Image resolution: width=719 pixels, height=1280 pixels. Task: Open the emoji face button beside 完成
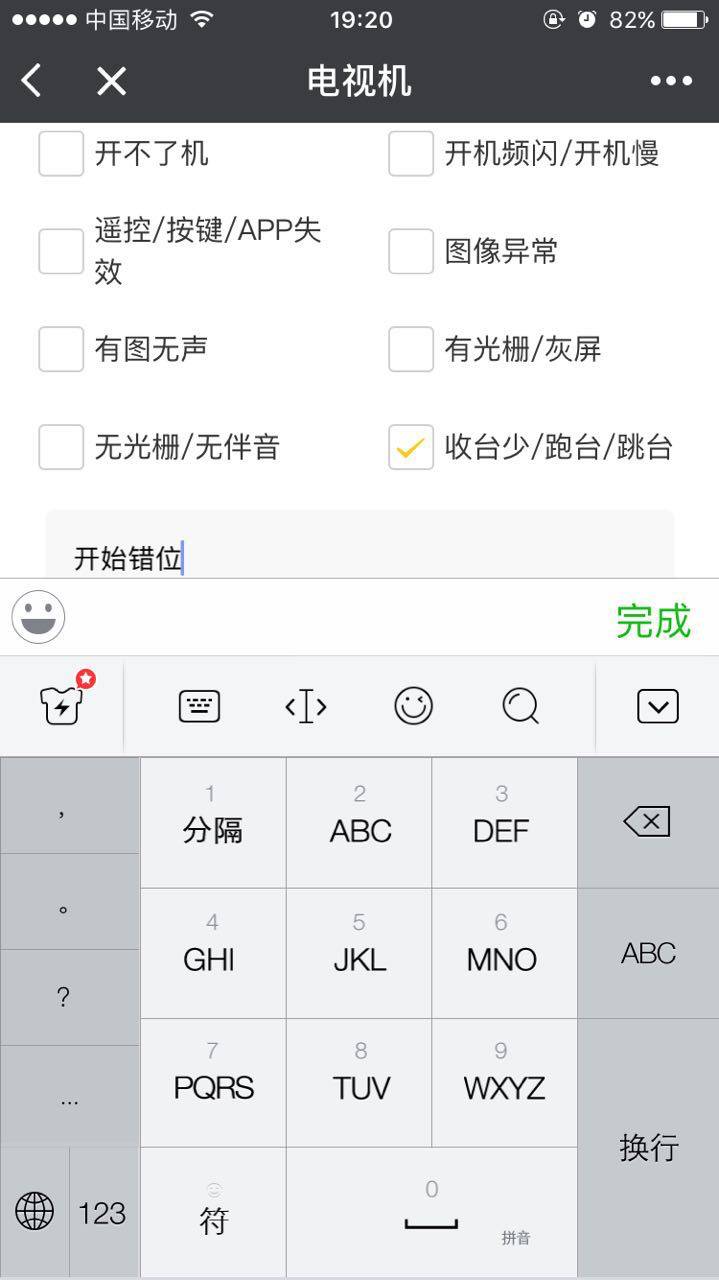[39, 617]
